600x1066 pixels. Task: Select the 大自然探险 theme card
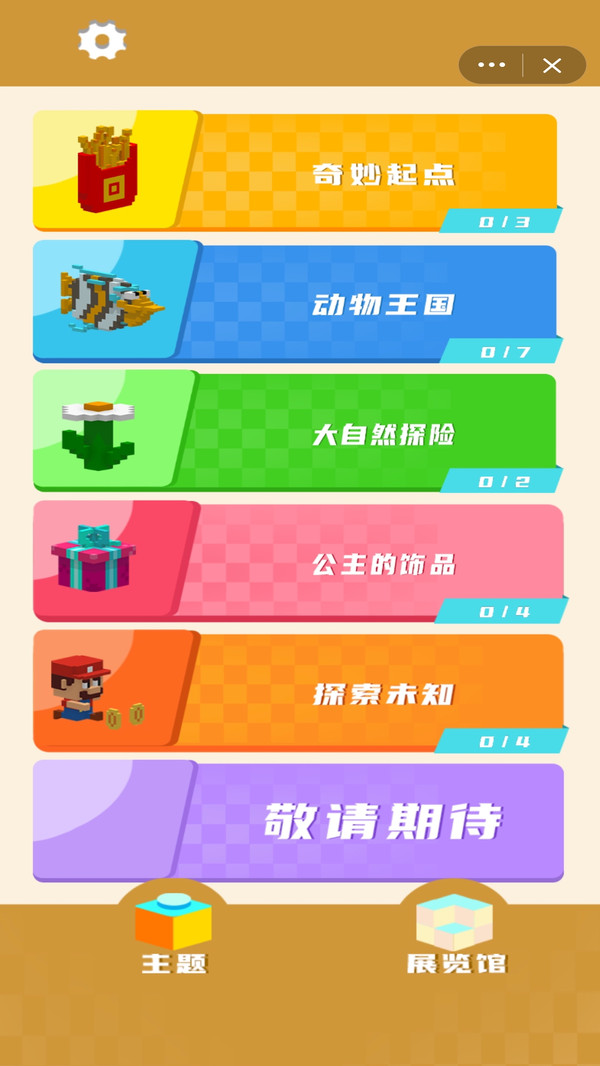click(296, 432)
